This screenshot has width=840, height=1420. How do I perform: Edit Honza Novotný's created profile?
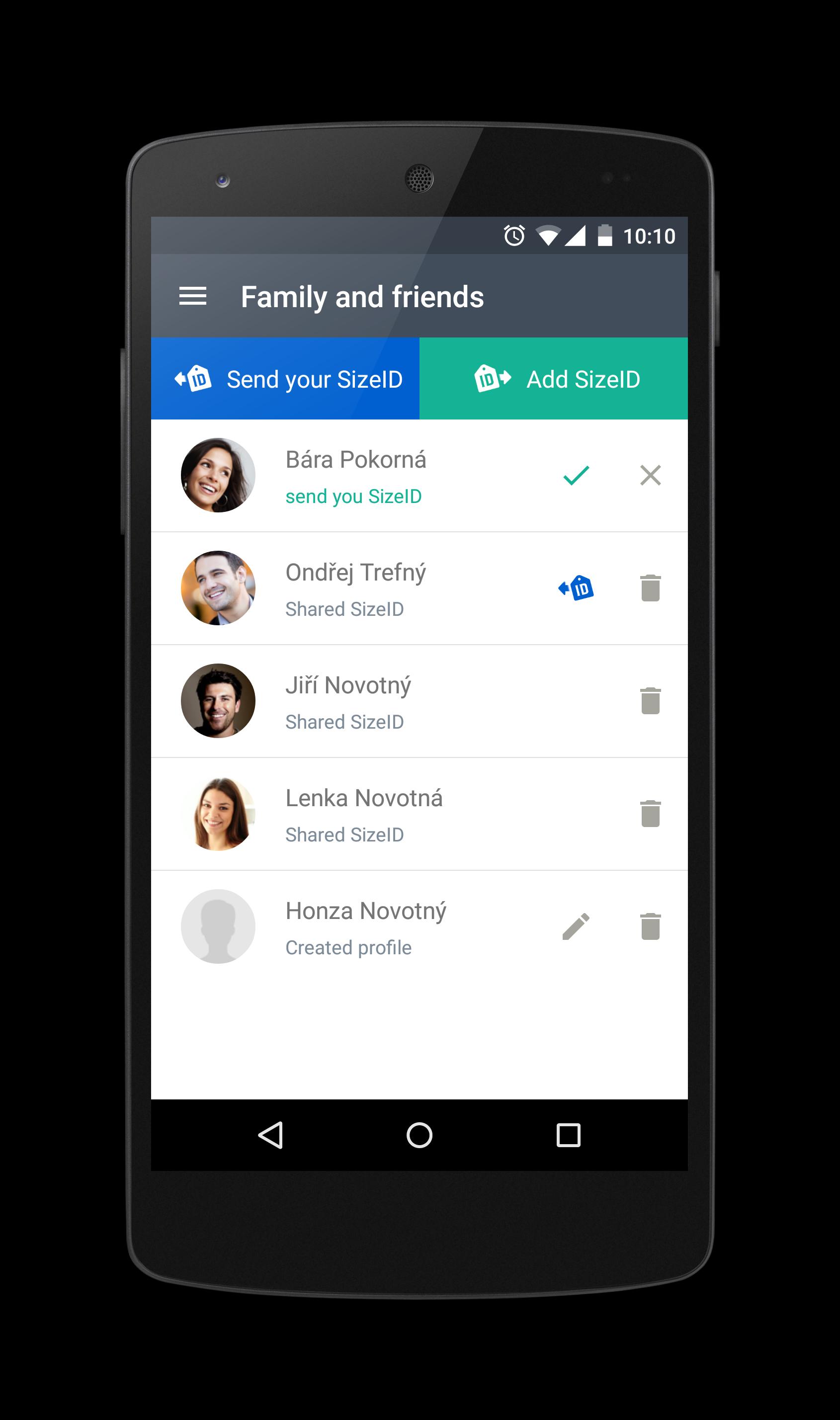pos(576,926)
